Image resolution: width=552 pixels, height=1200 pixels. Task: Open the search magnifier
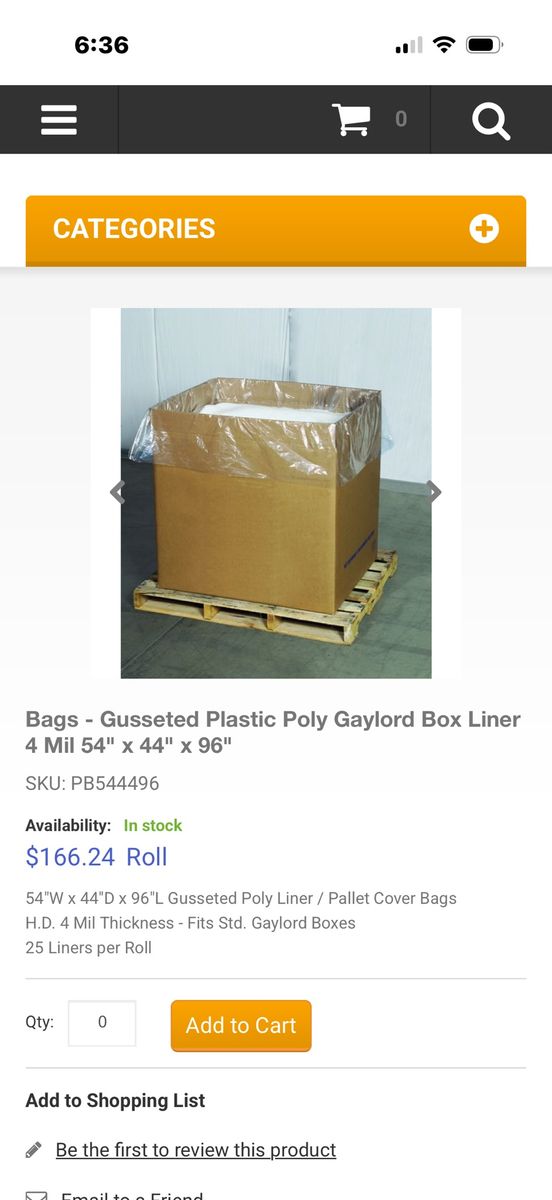[x=491, y=120]
